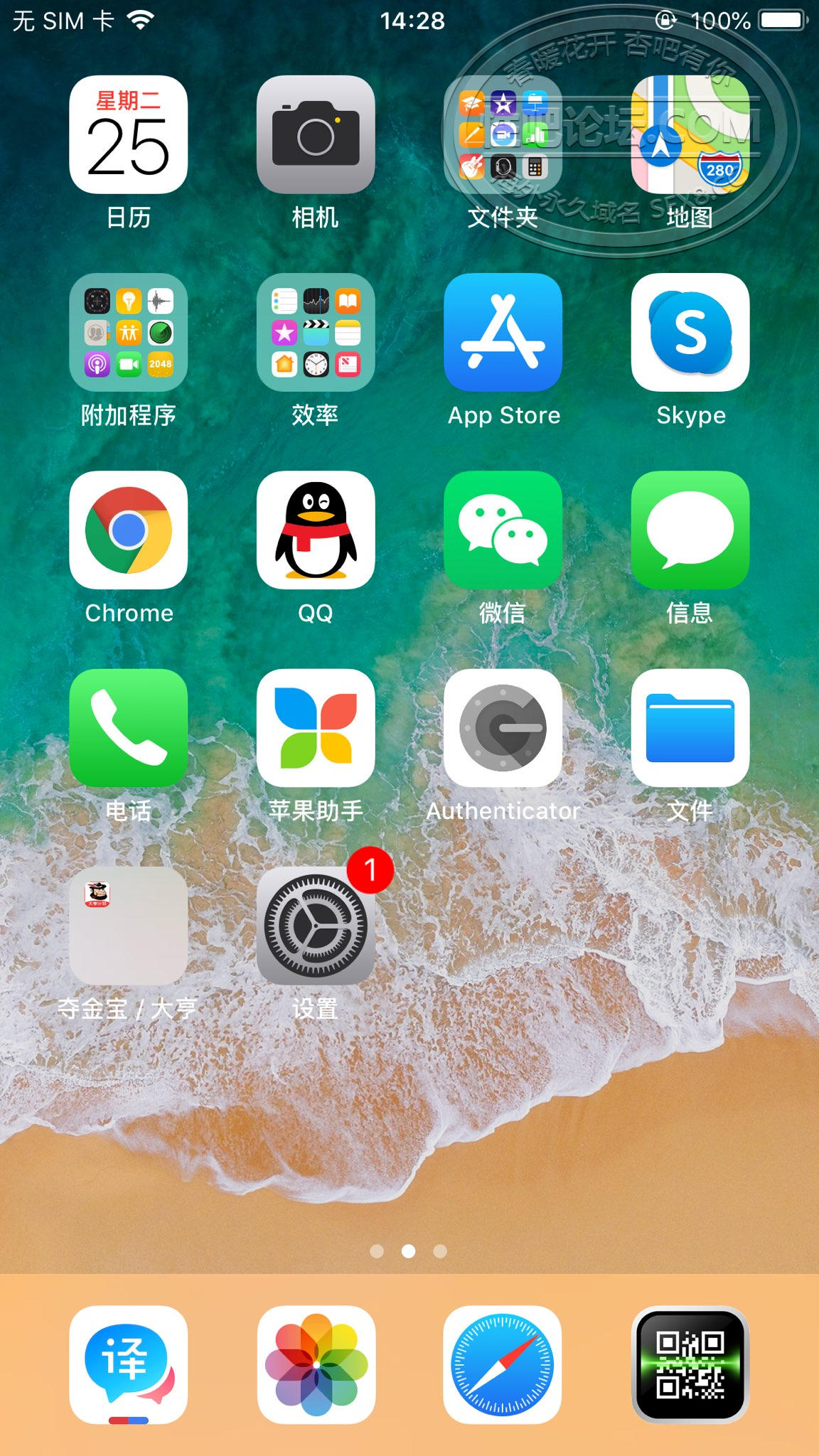Open the 信息 messages app

click(690, 530)
